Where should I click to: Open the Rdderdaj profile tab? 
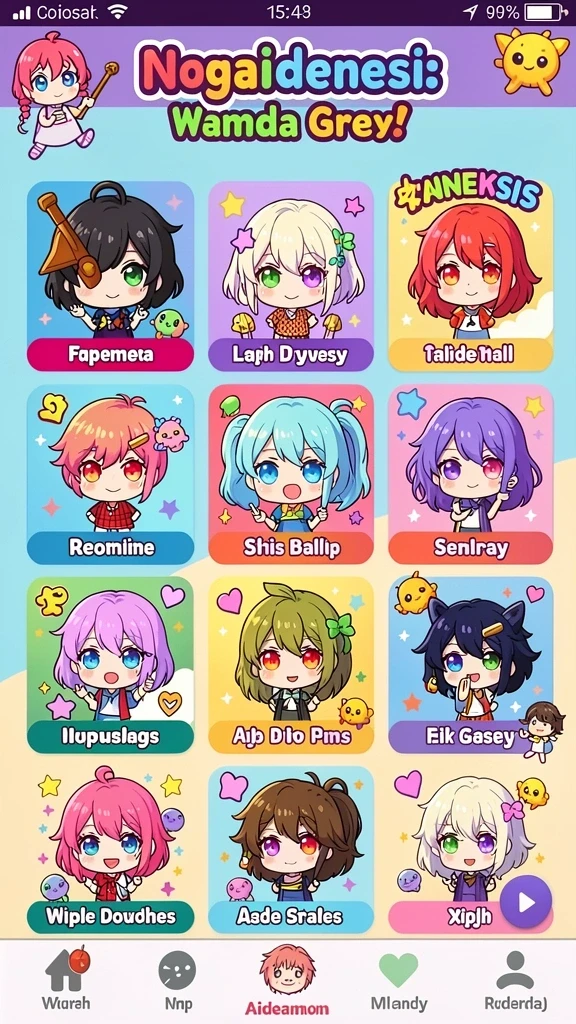(515, 980)
